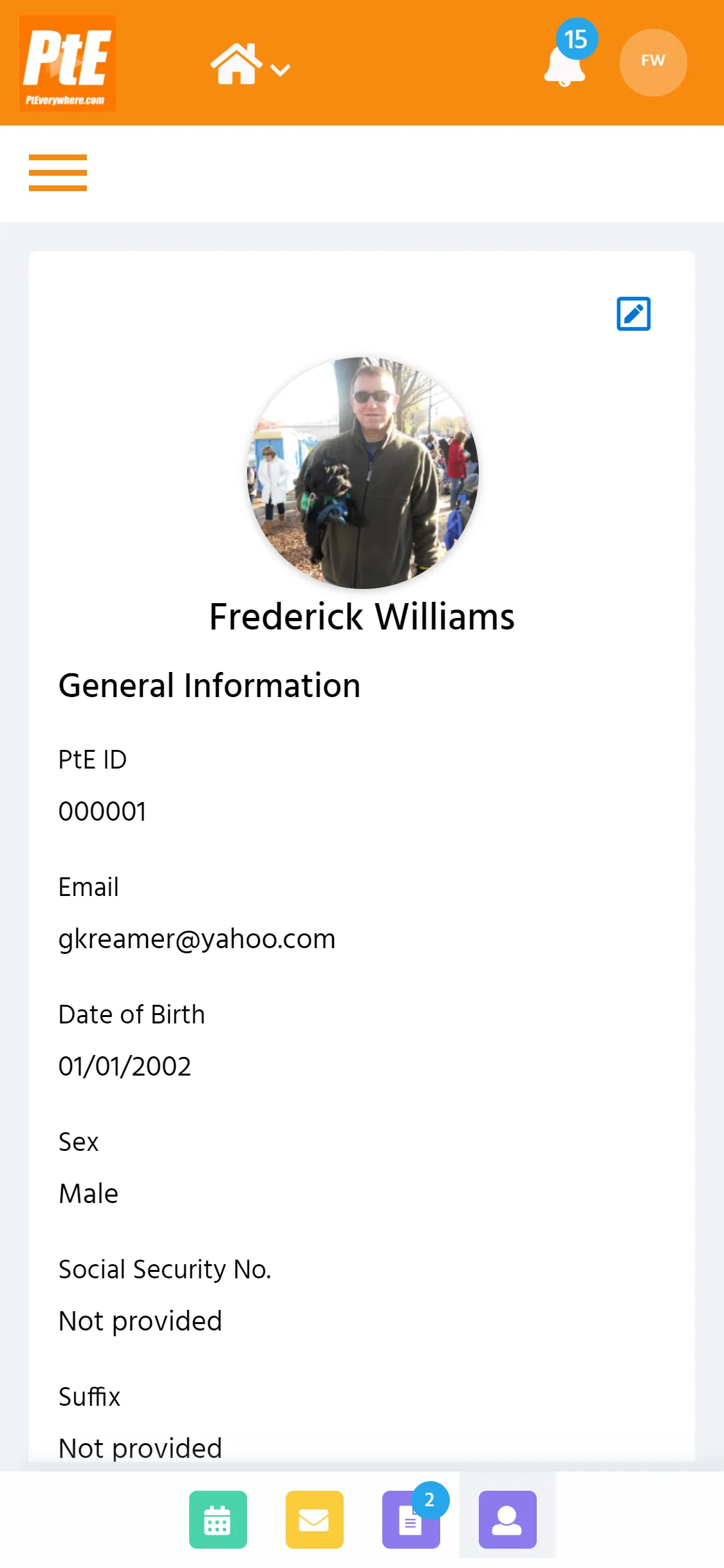
Task: Open the notifications bell
Action: point(565,64)
